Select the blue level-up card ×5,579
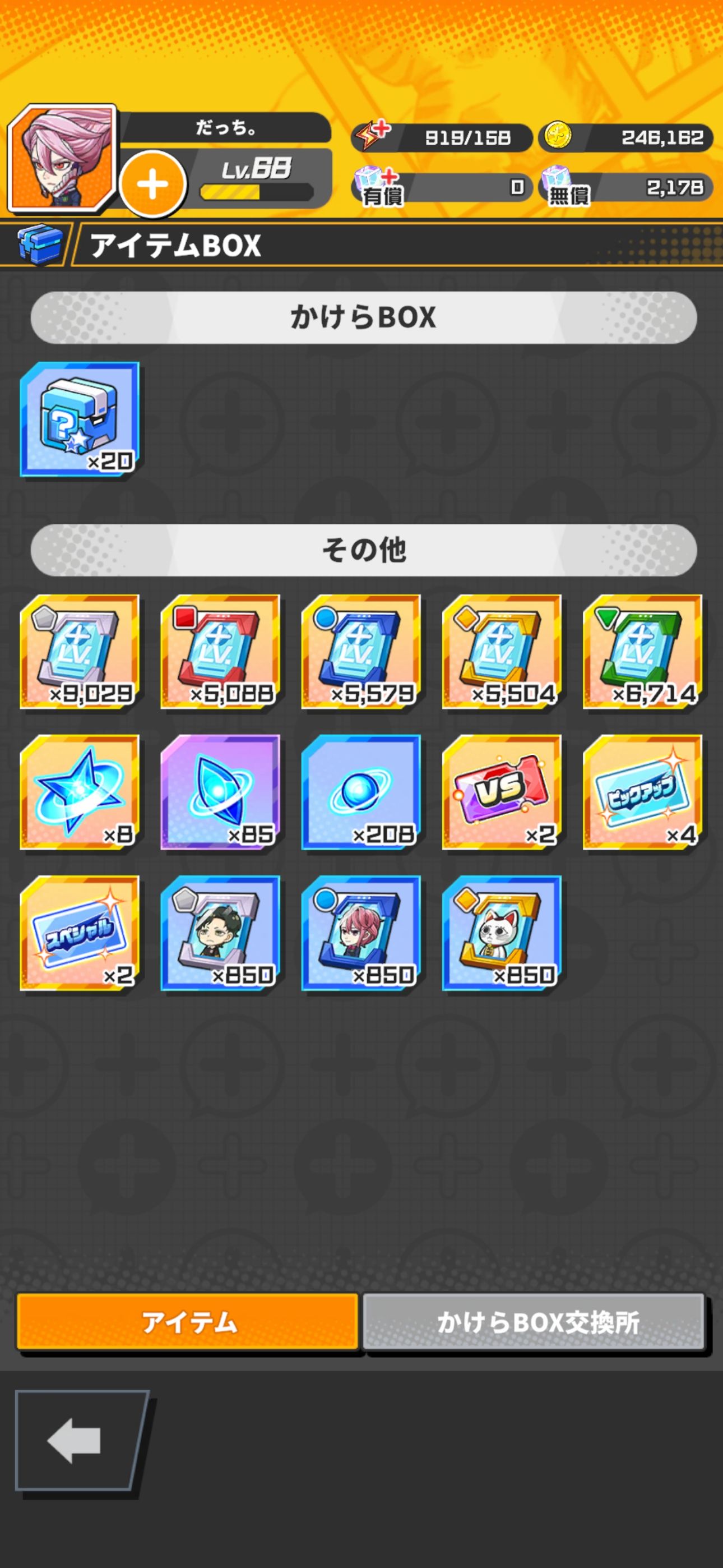This screenshot has height=1568, width=723. pyautogui.click(x=361, y=652)
